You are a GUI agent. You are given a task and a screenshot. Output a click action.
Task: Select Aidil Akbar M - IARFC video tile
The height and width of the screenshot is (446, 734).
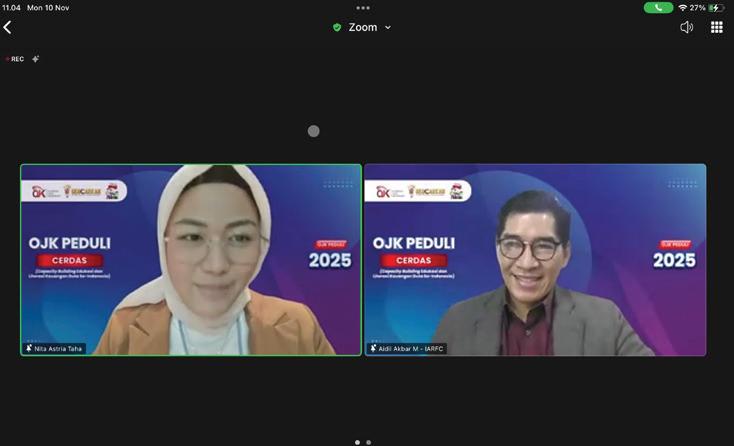(535, 260)
